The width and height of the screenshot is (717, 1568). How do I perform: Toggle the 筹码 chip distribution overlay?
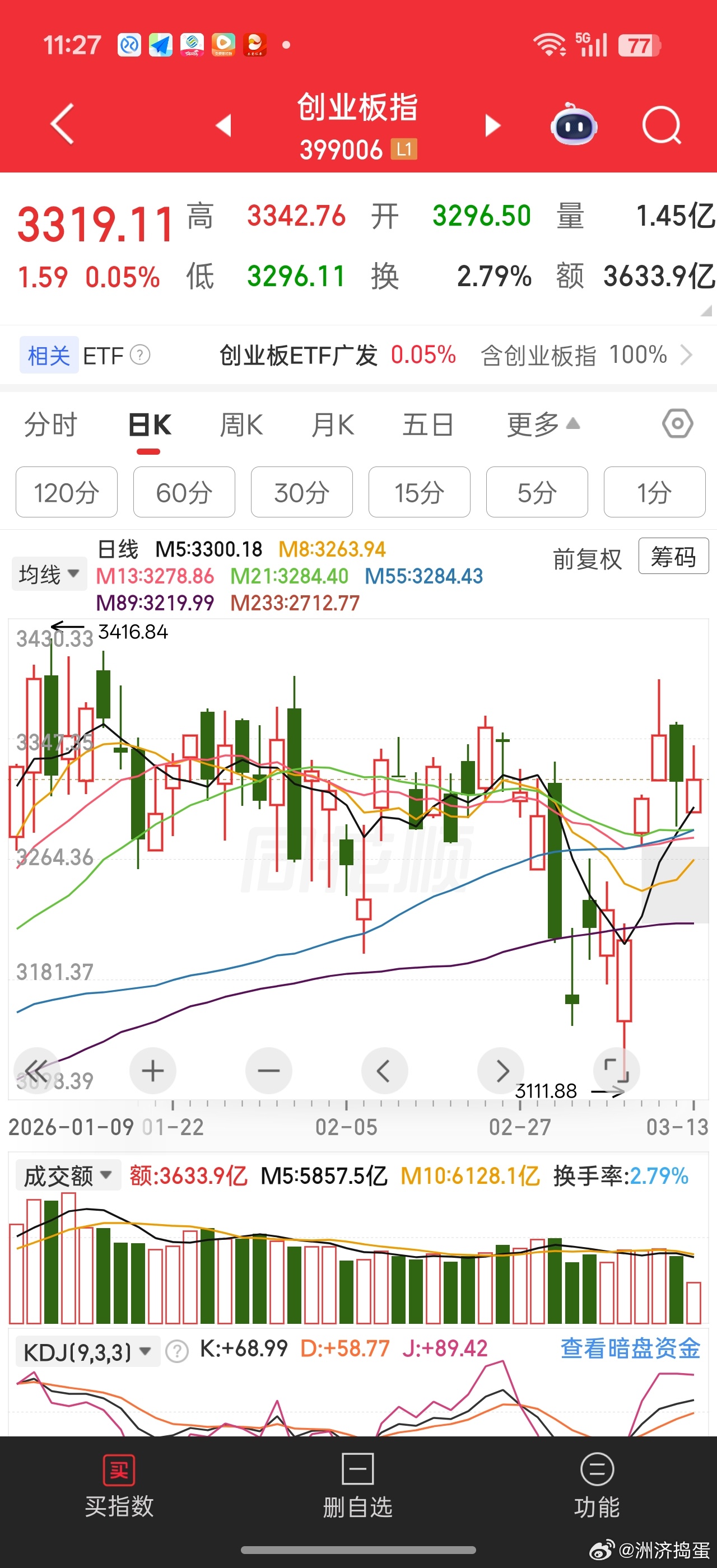672,558
